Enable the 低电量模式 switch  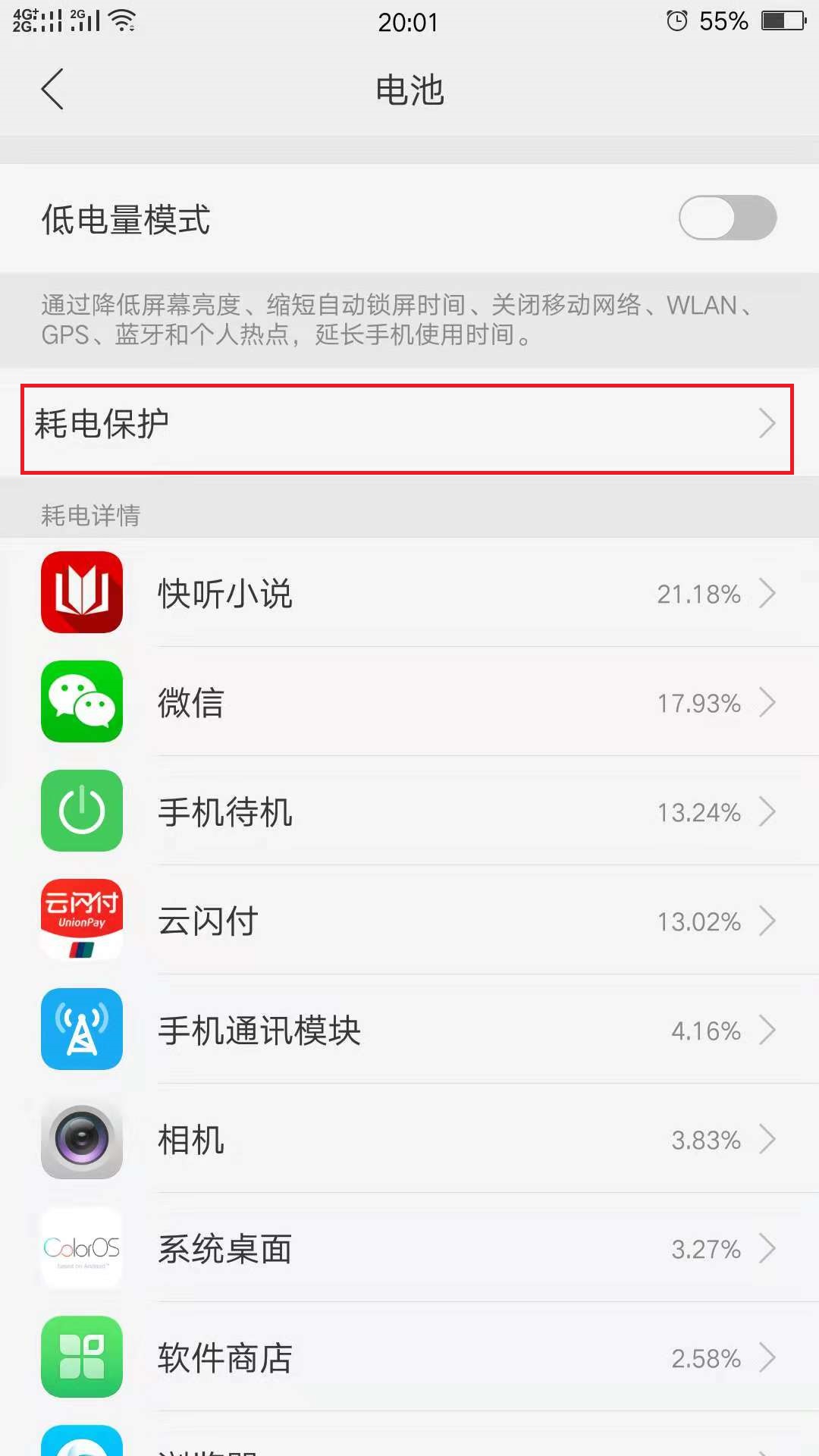(x=726, y=218)
